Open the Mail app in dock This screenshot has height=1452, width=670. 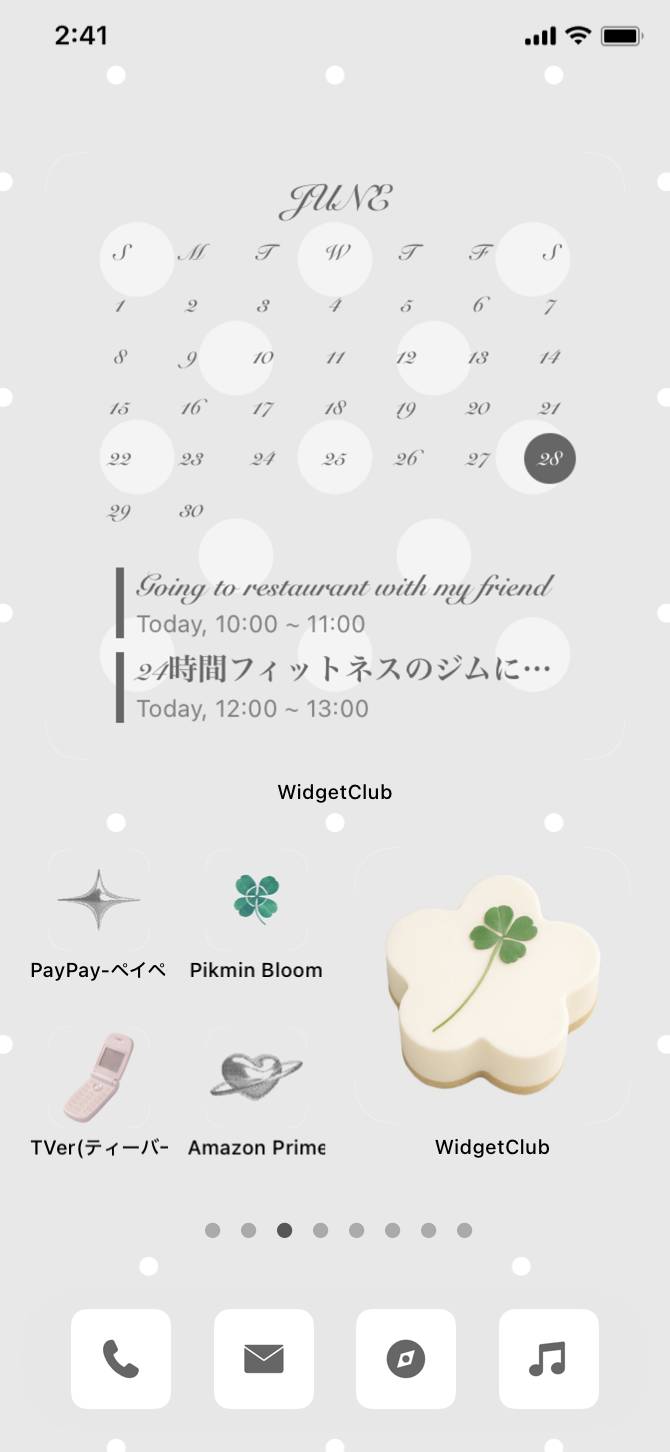point(264,1359)
